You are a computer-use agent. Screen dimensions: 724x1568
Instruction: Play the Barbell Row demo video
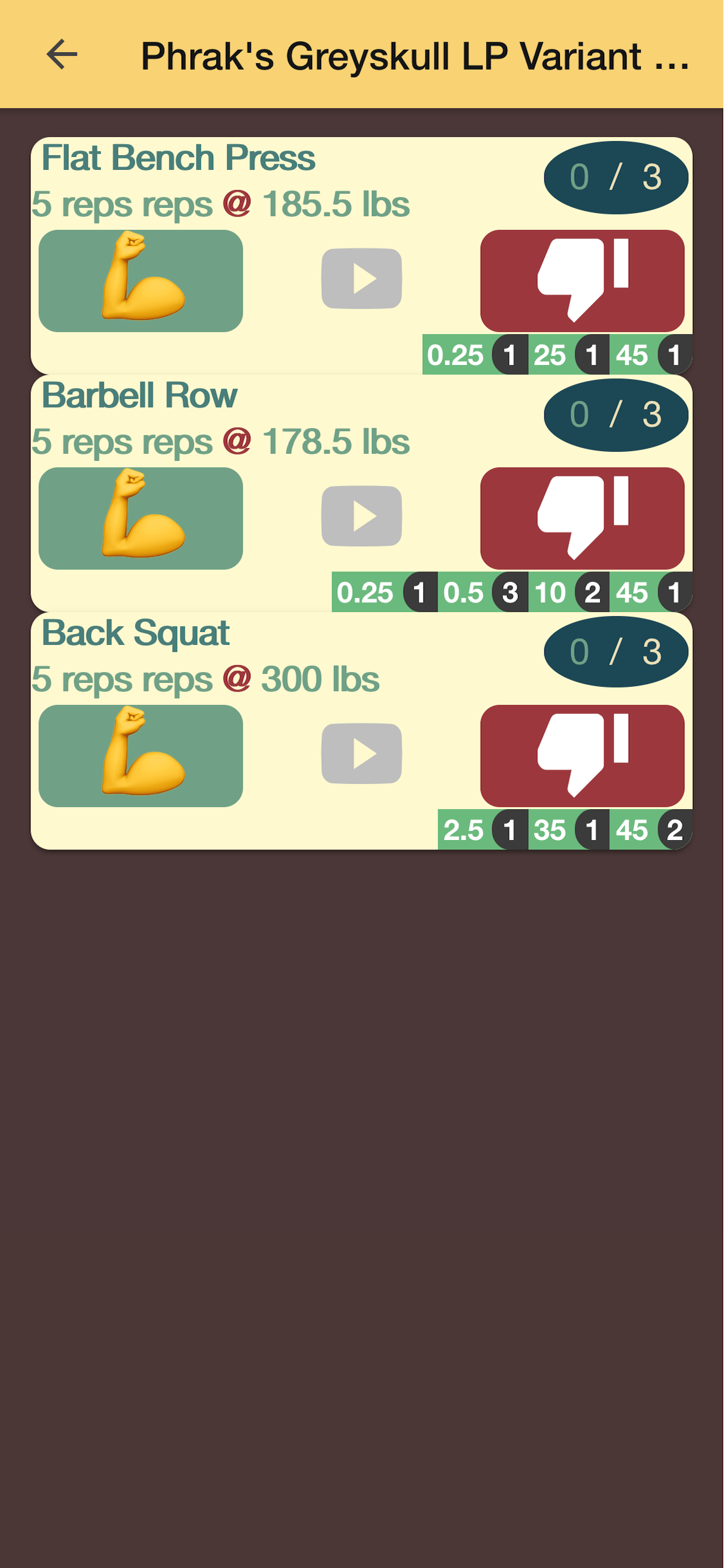(362, 516)
